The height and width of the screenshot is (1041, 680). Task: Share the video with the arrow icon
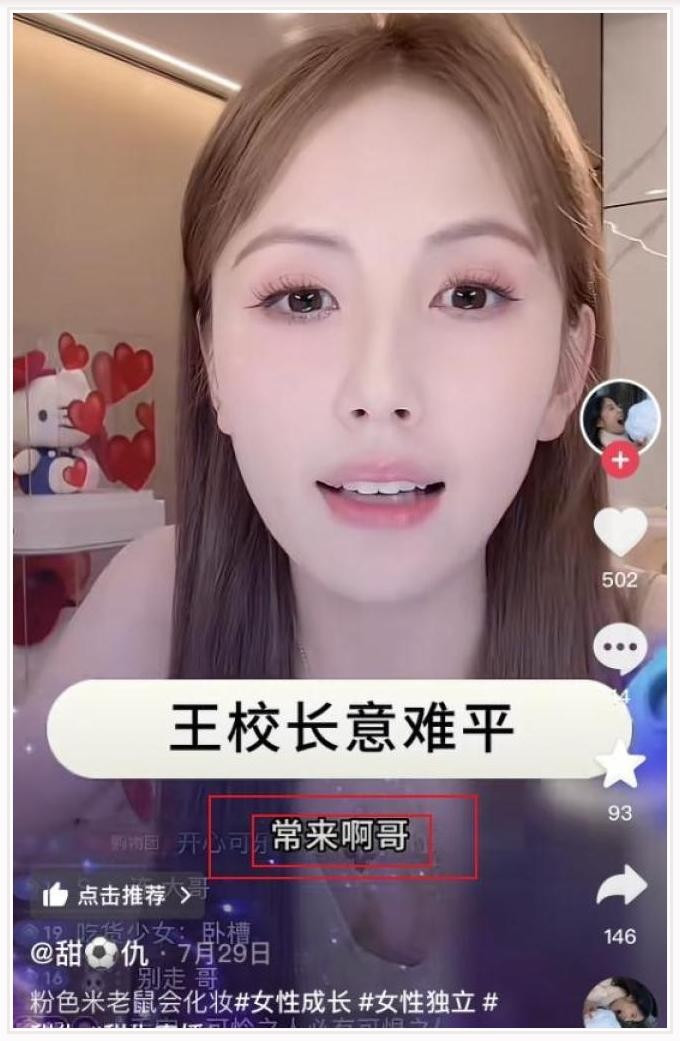(x=620, y=887)
